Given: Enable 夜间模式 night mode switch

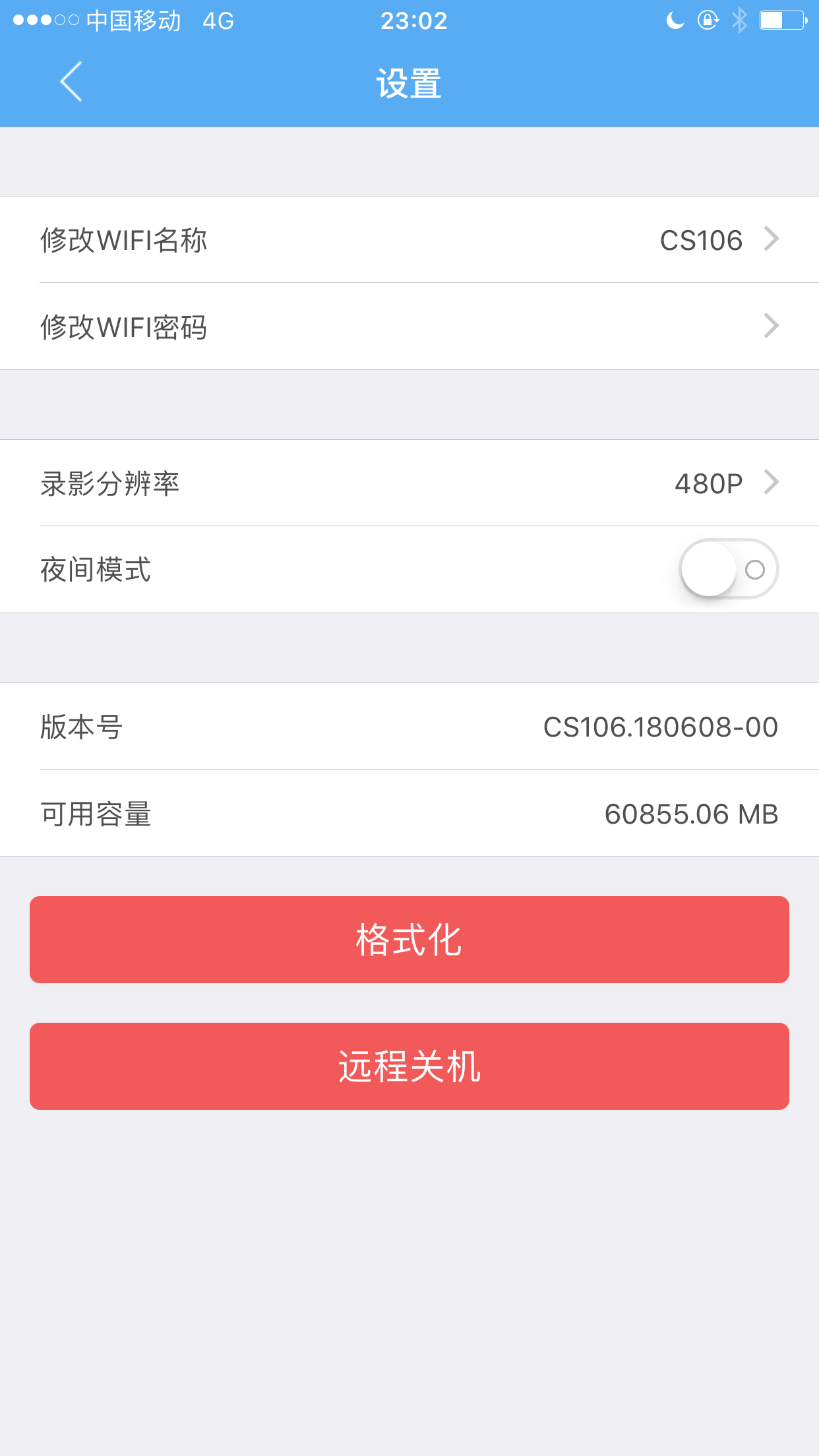Looking at the screenshot, I should tap(729, 569).
